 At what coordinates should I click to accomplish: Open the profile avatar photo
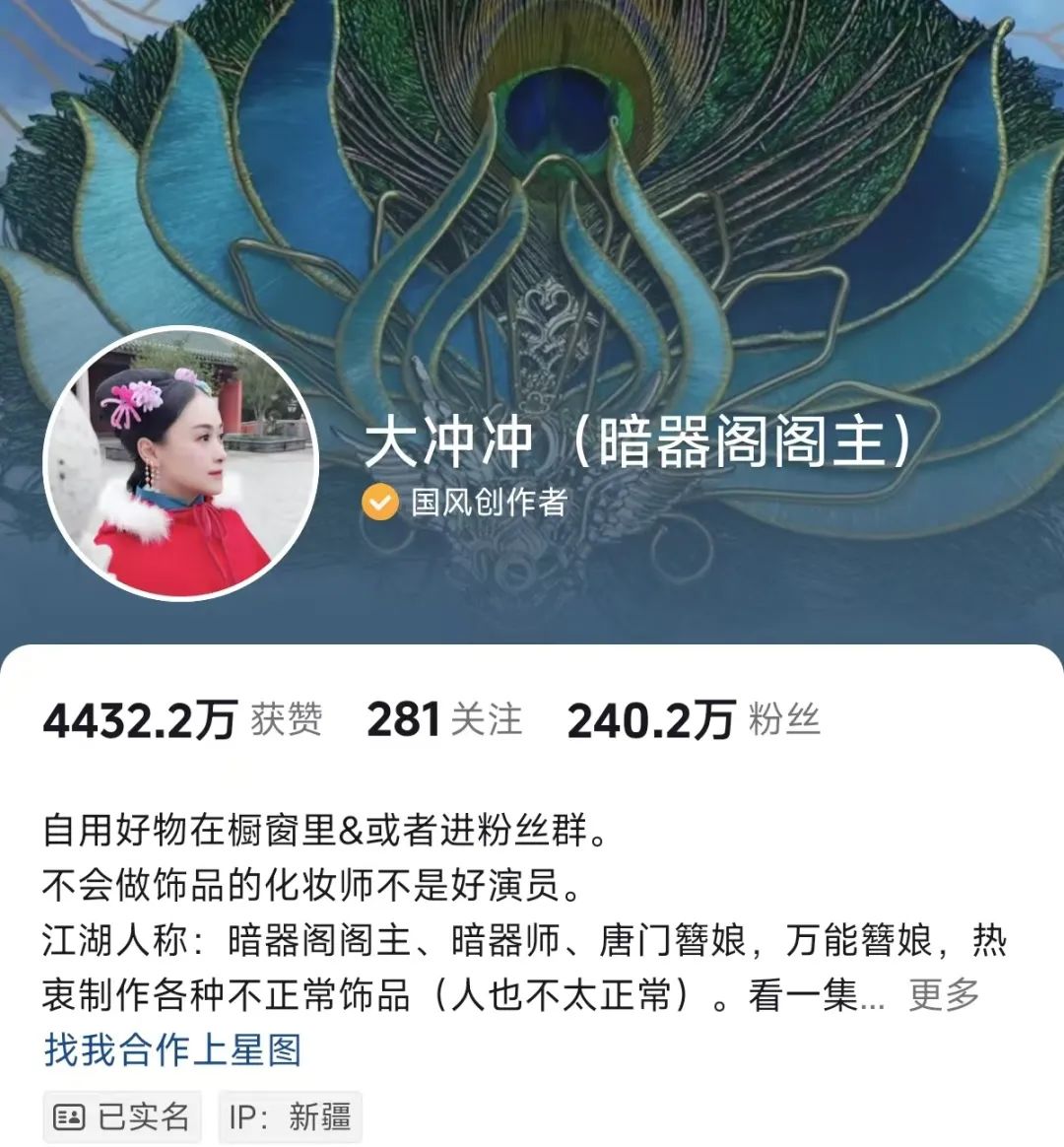point(181,464)
